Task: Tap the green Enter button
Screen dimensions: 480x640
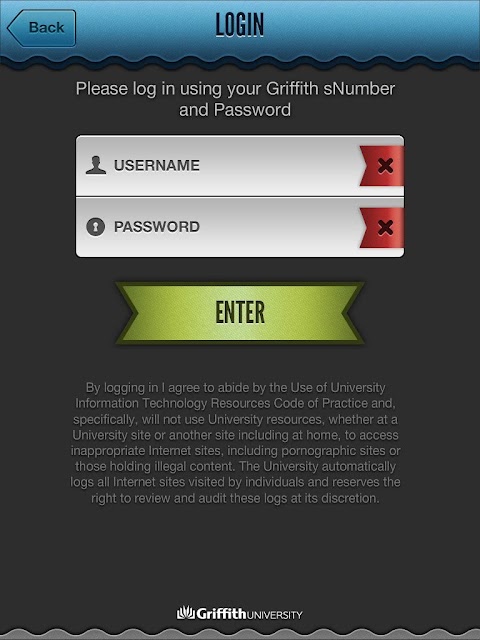Action: (x=240, y=313)
